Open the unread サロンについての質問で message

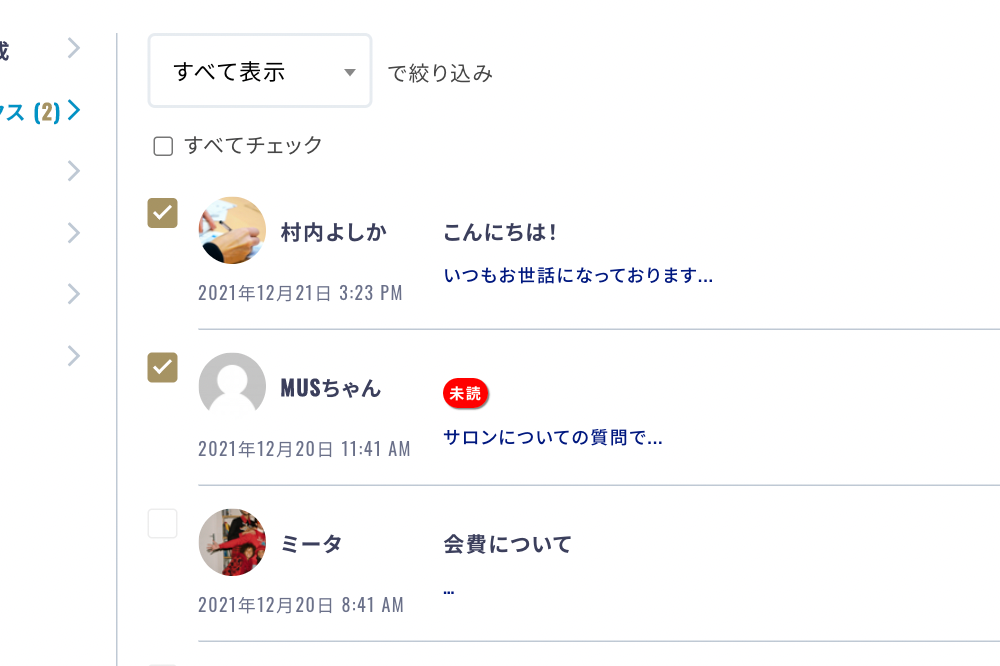tap(552, 437)
